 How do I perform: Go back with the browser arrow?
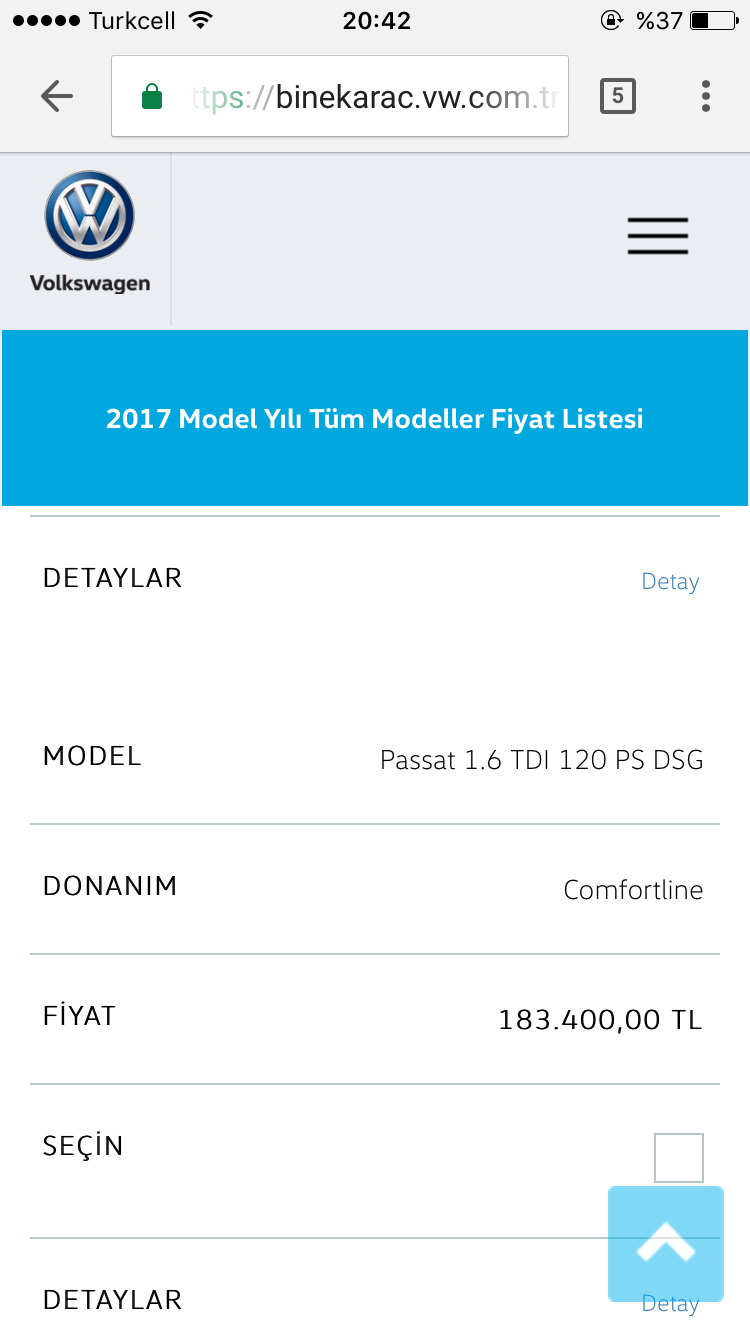point(57,96)
